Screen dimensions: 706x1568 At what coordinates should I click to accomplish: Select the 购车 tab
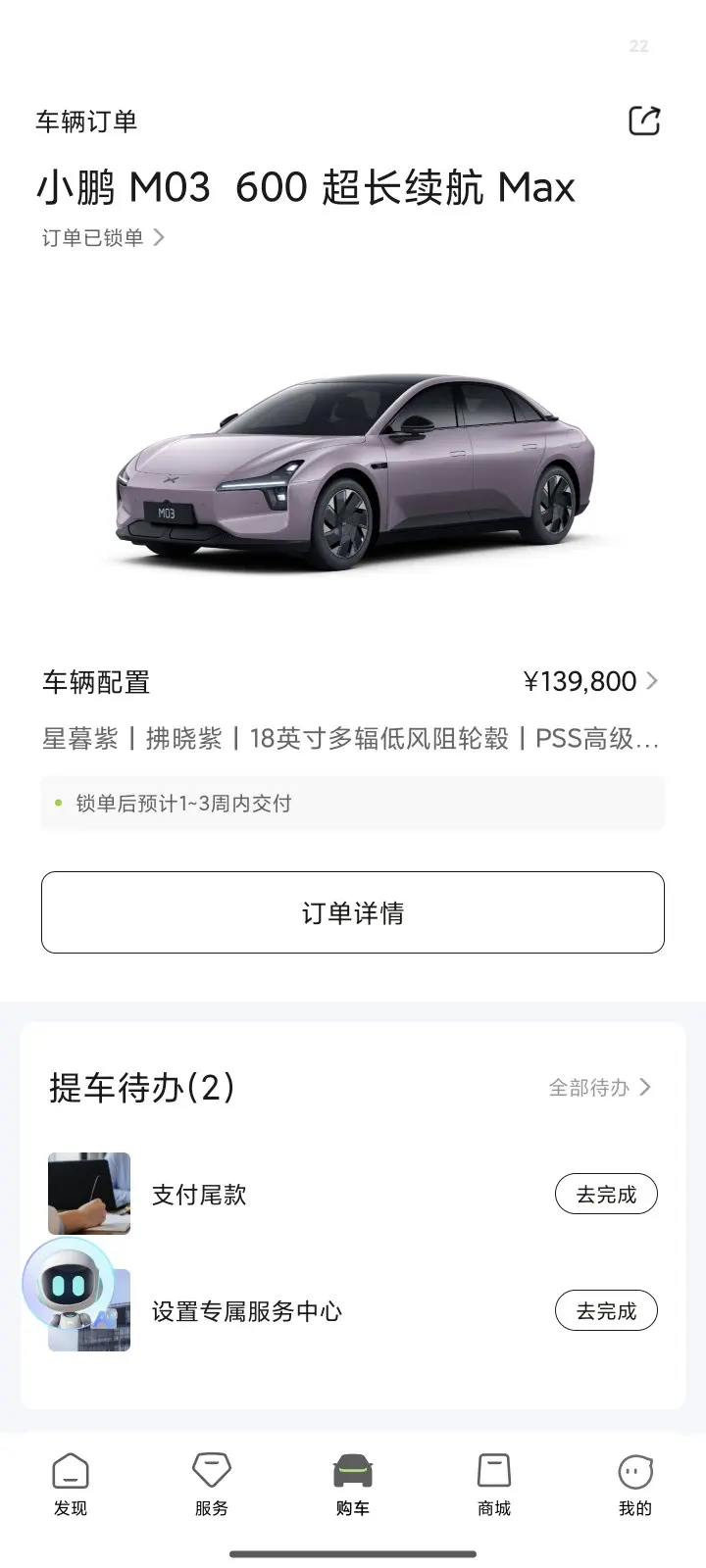pyautogui.click(x=353, y=1485)
